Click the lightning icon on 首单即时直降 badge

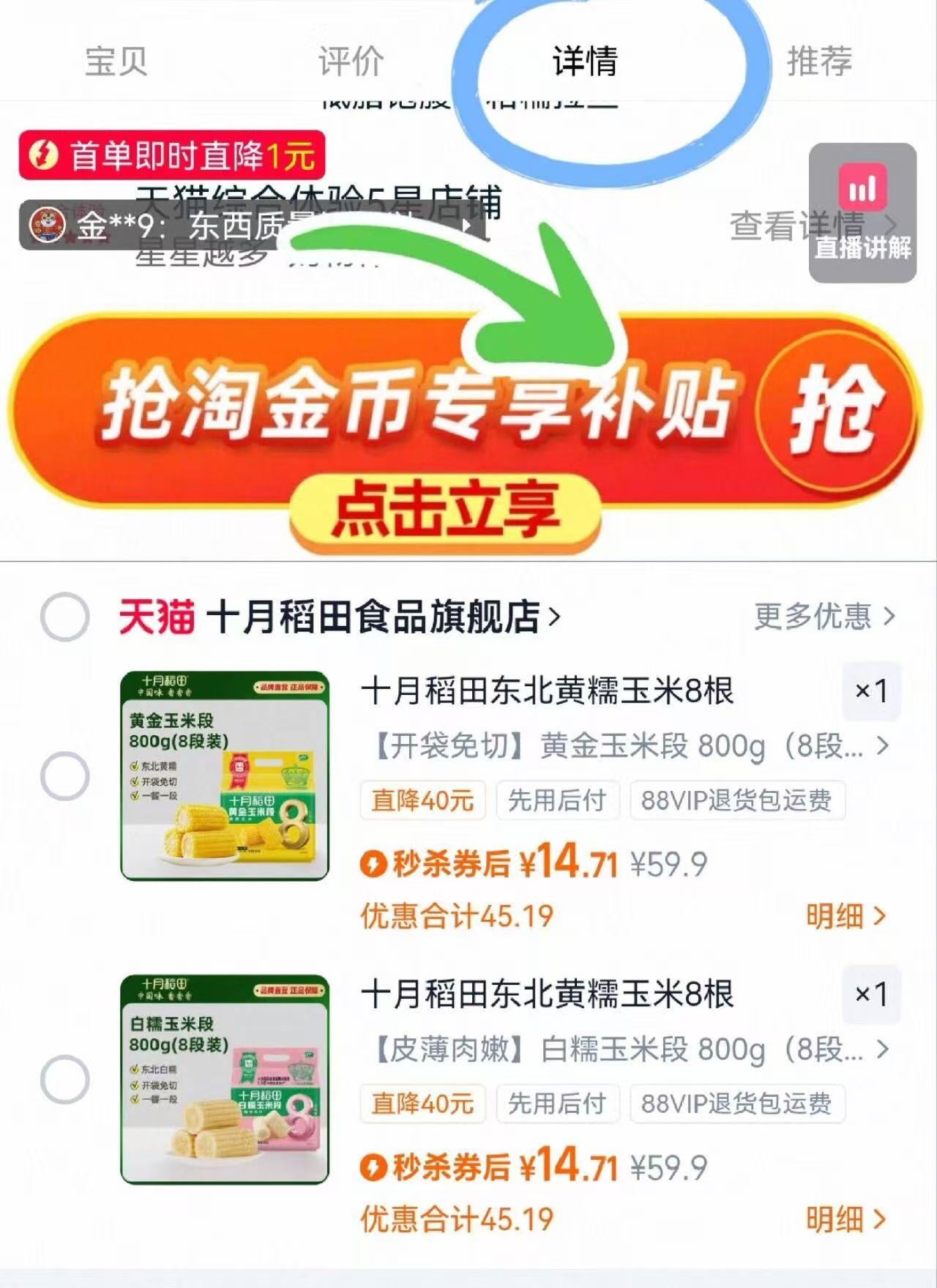42,154
